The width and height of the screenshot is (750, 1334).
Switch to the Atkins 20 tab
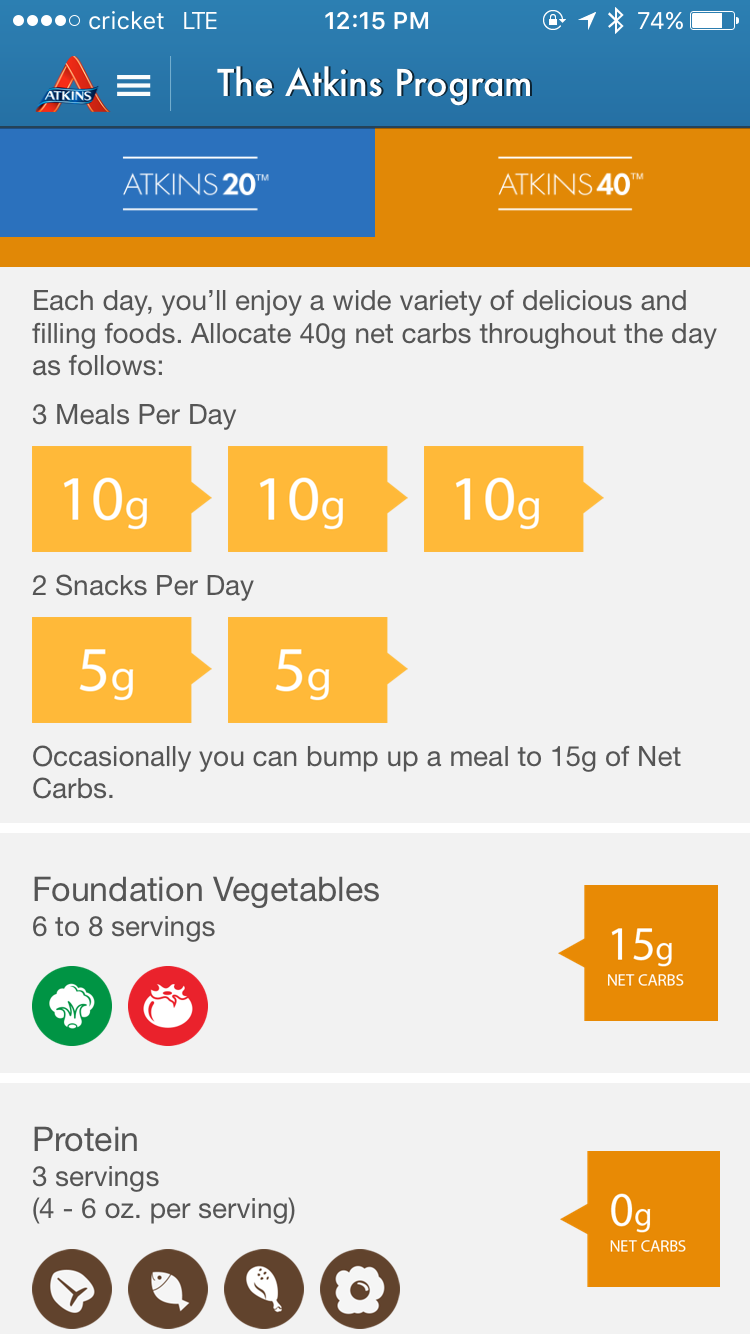pyautogui.click(x=190, y=184)
